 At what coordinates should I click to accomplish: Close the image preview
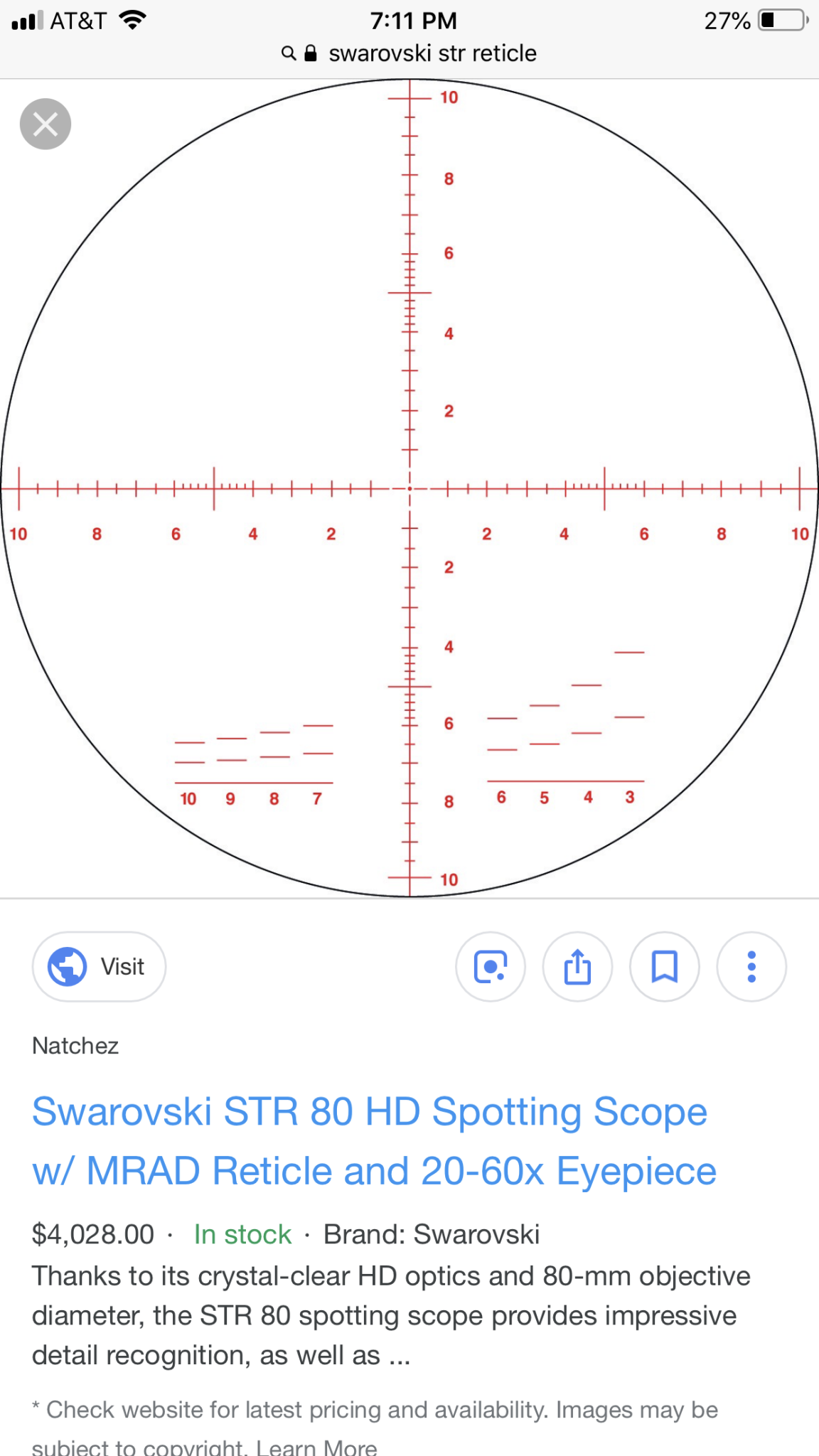click(x=45, y=124)
